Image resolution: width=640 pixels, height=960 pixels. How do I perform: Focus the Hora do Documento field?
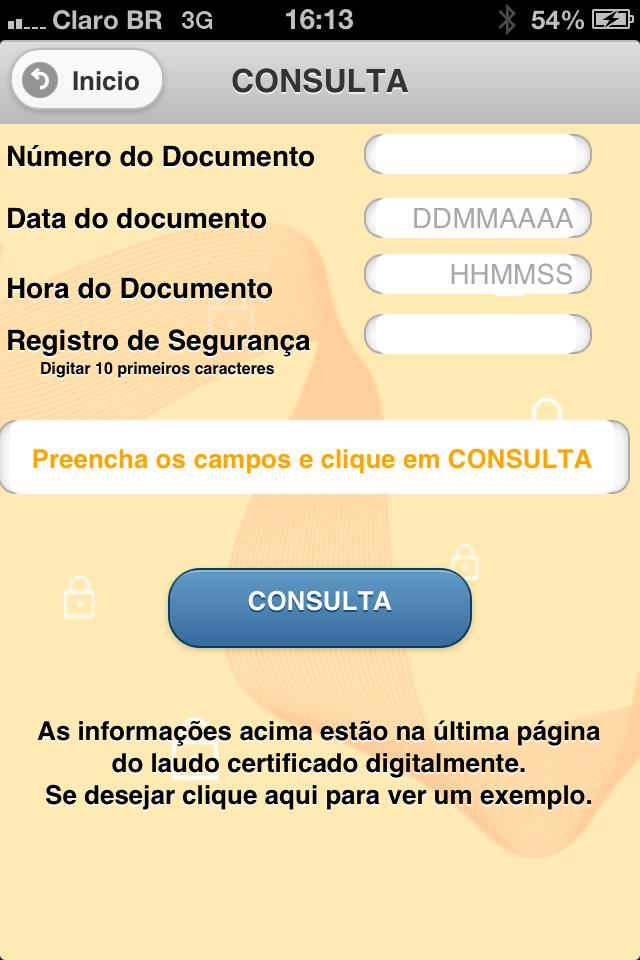(x=478, y=274)
